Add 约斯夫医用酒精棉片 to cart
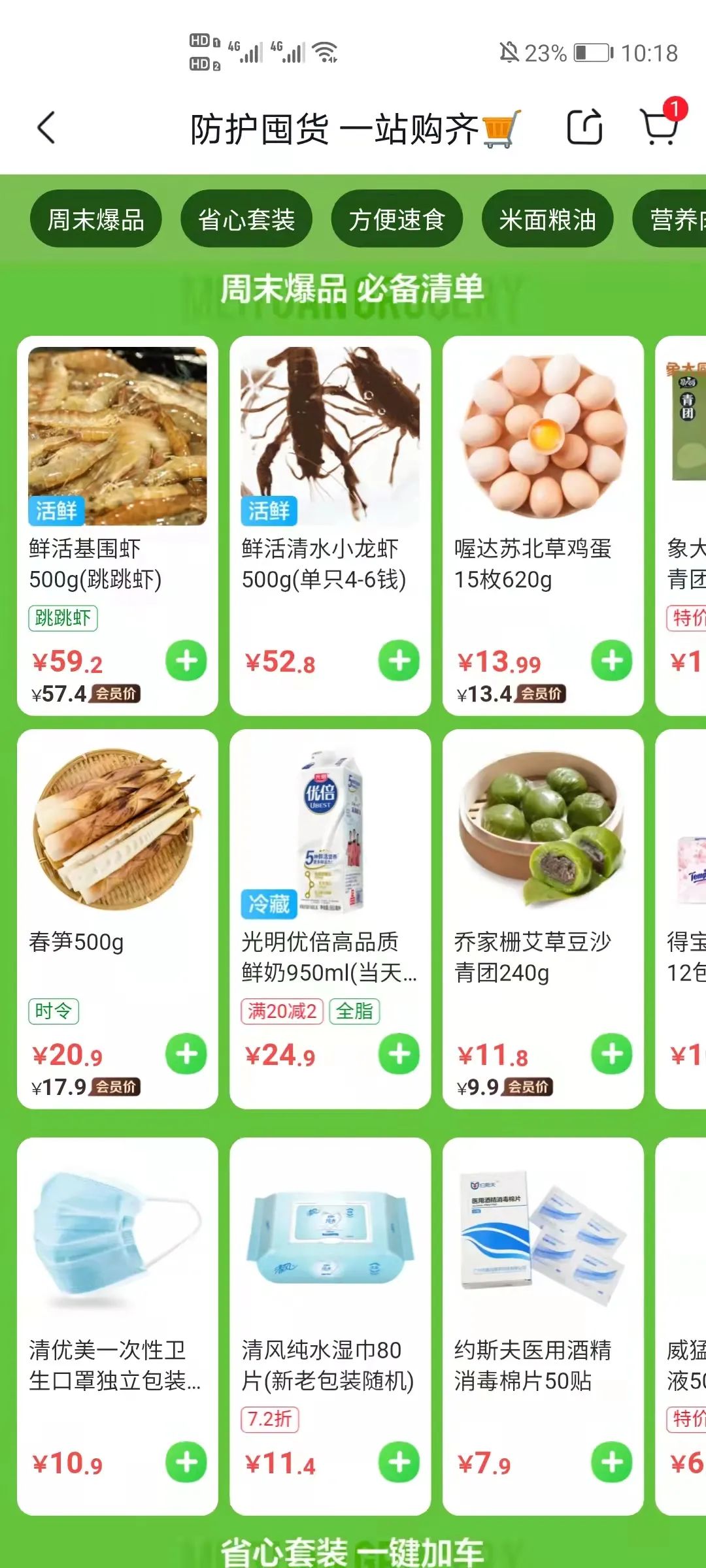This screenshot has height=1568, width=706. pos(612,1462)
